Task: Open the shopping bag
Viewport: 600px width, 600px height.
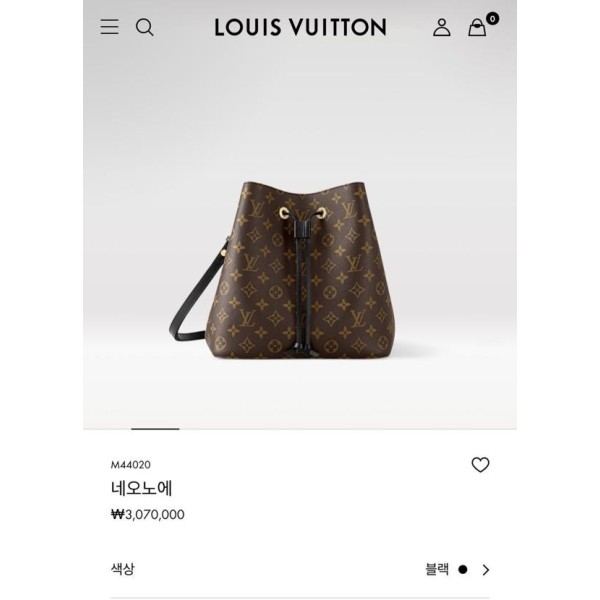Action: [x=478, y=27]
